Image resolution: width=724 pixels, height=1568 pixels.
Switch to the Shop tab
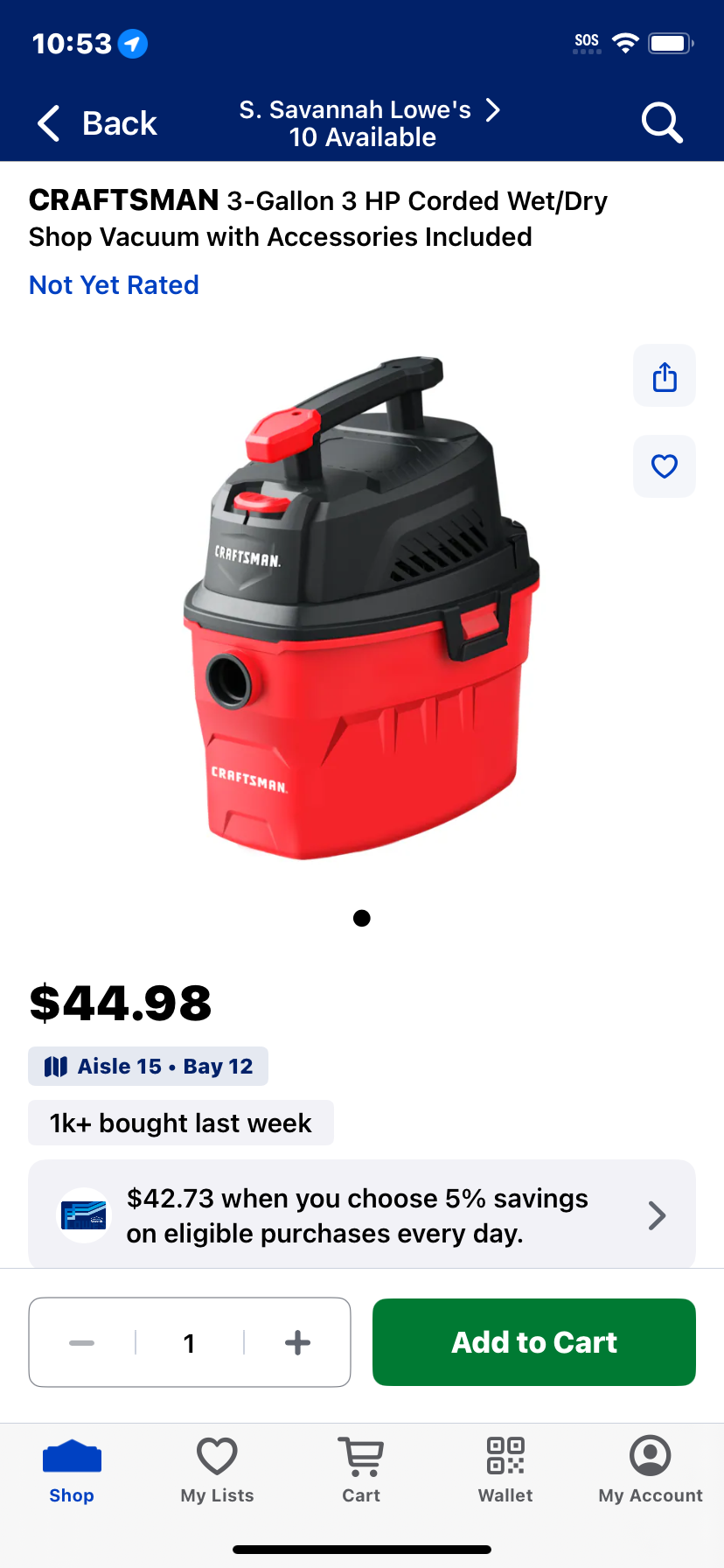(72, 1471)
